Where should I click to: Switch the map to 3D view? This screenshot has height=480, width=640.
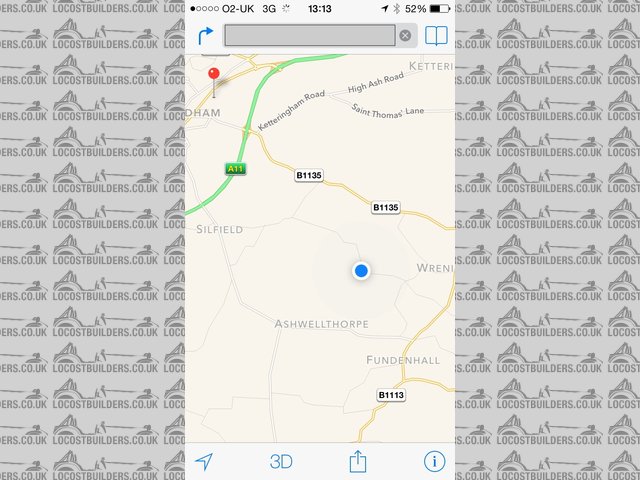281,461
